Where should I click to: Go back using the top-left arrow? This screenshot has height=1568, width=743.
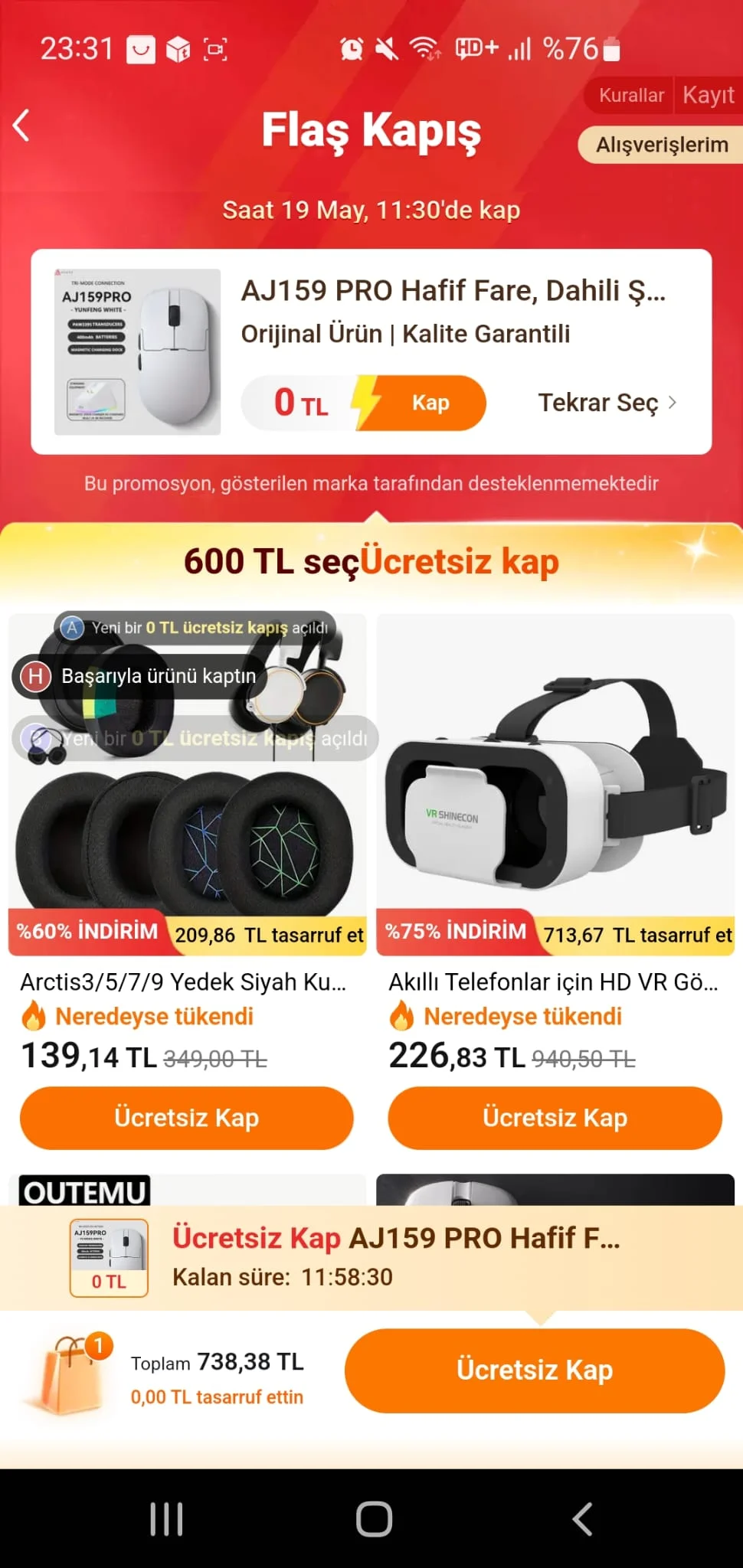pyautogui.click(x=23, y=126)
